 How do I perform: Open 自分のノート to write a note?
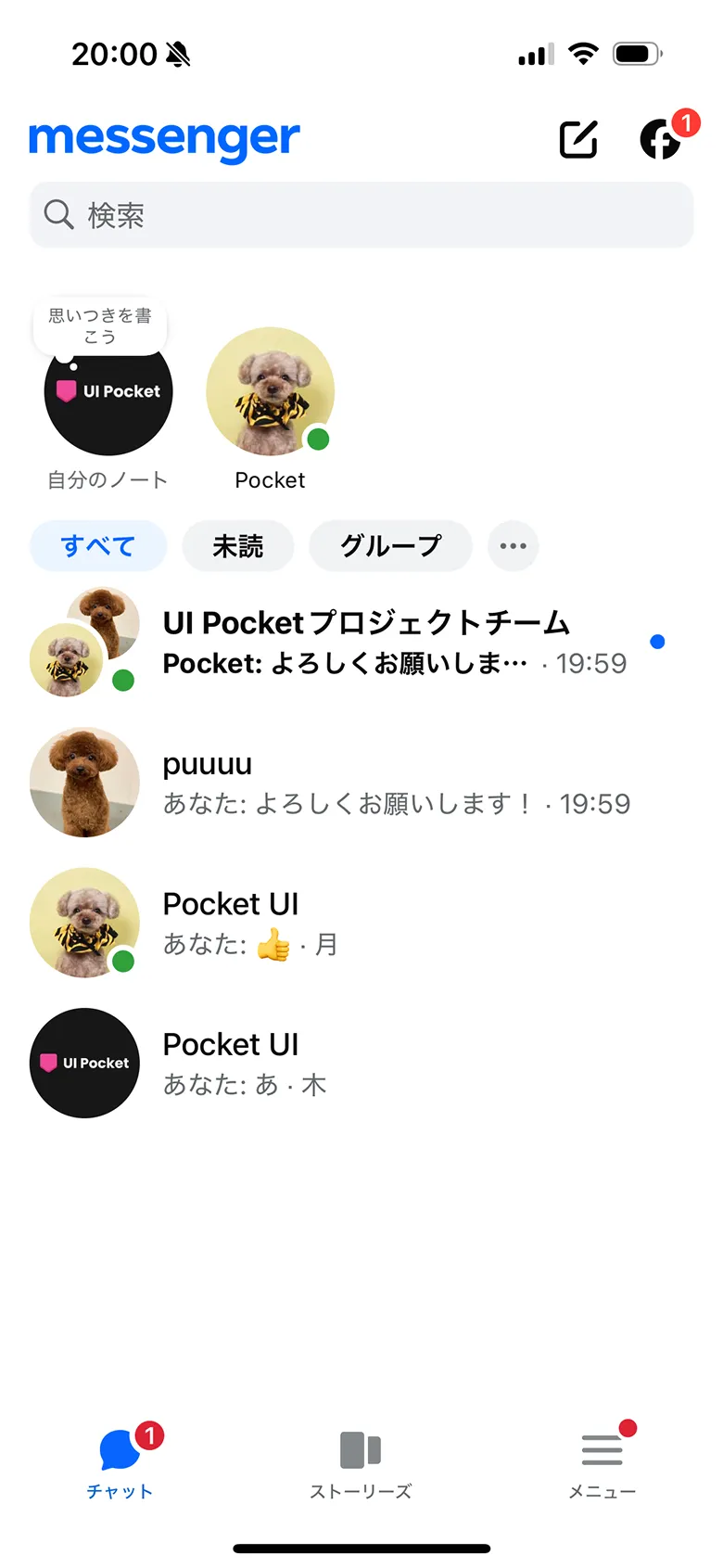108,392
